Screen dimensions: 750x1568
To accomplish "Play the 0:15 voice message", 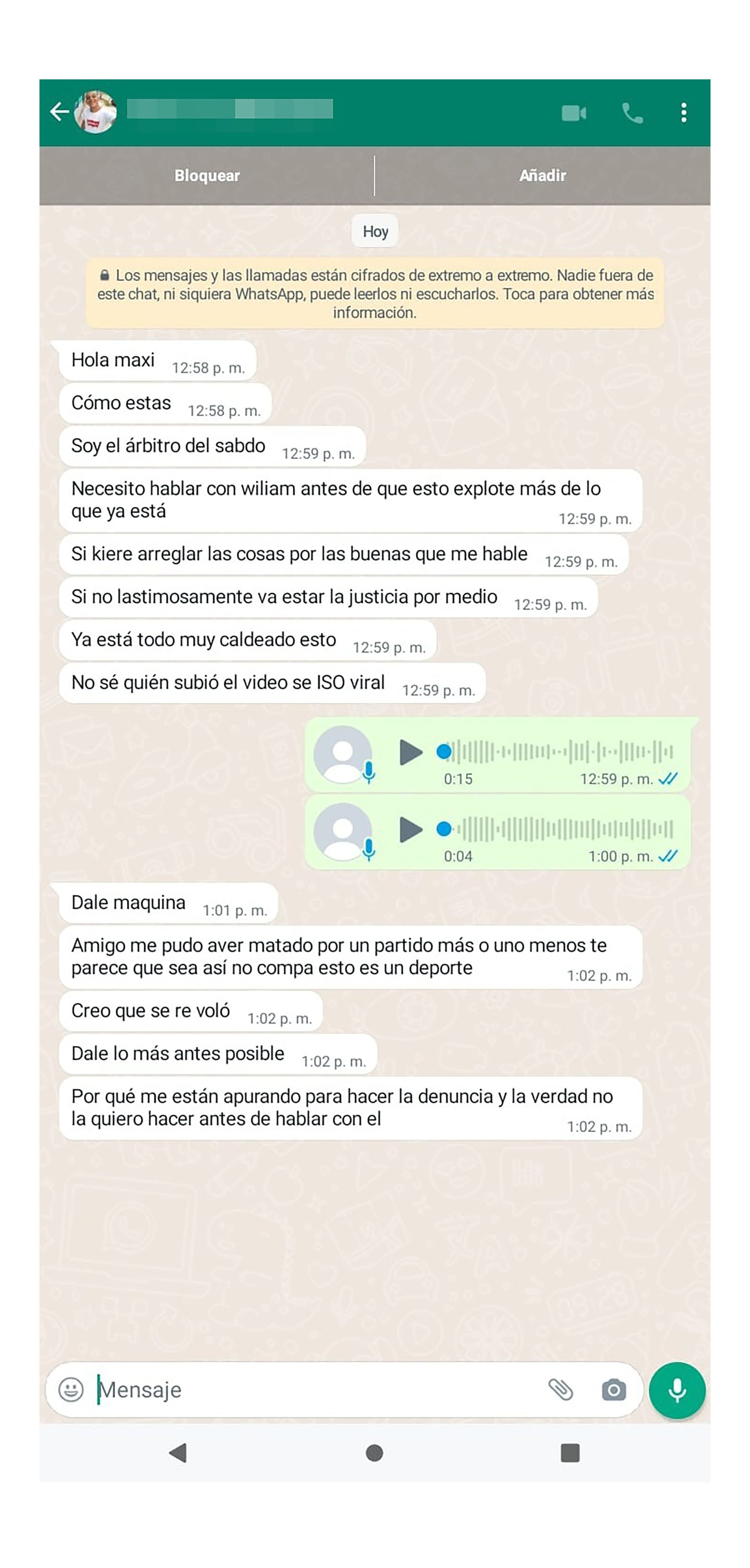I will [x=411, y=752].
